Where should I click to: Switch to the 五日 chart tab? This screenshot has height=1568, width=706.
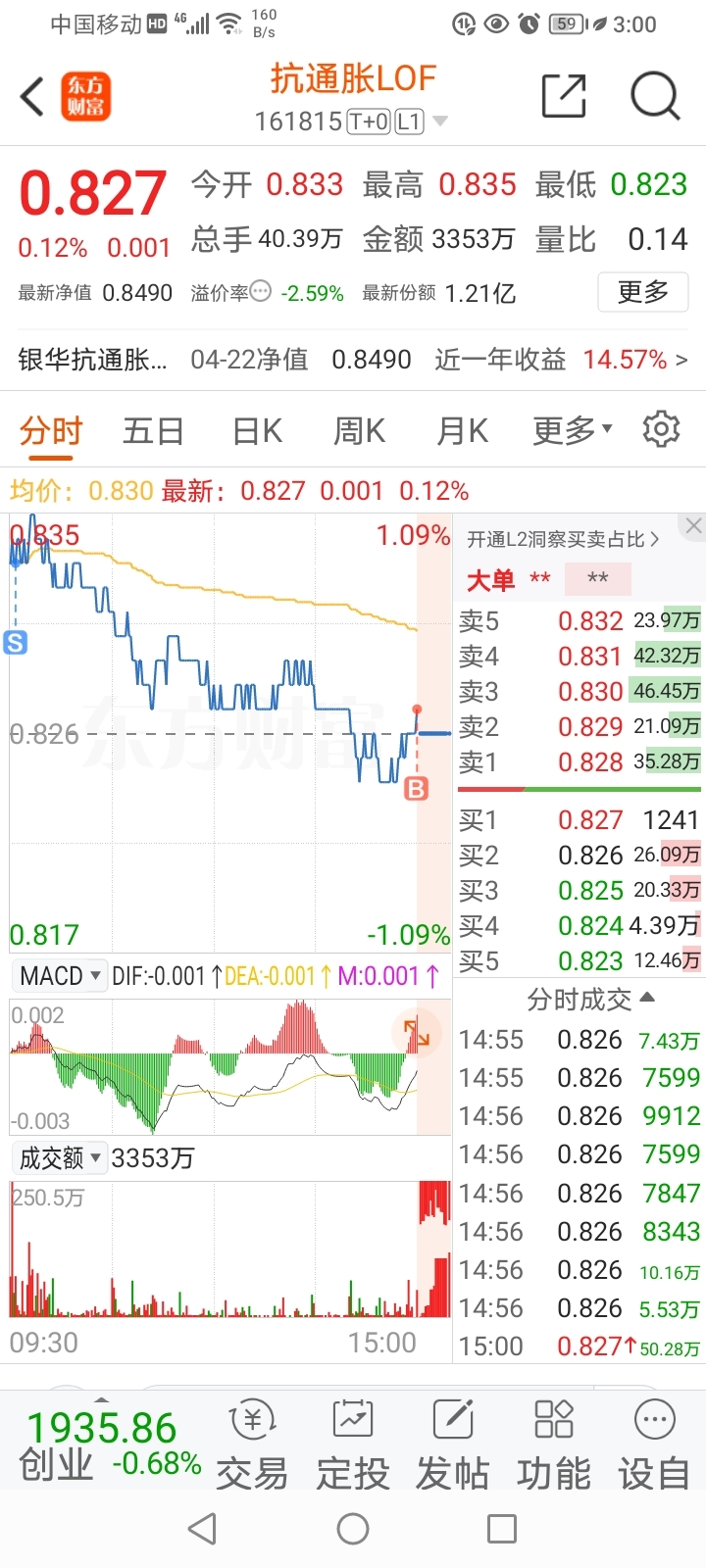(x=154, y=430)
